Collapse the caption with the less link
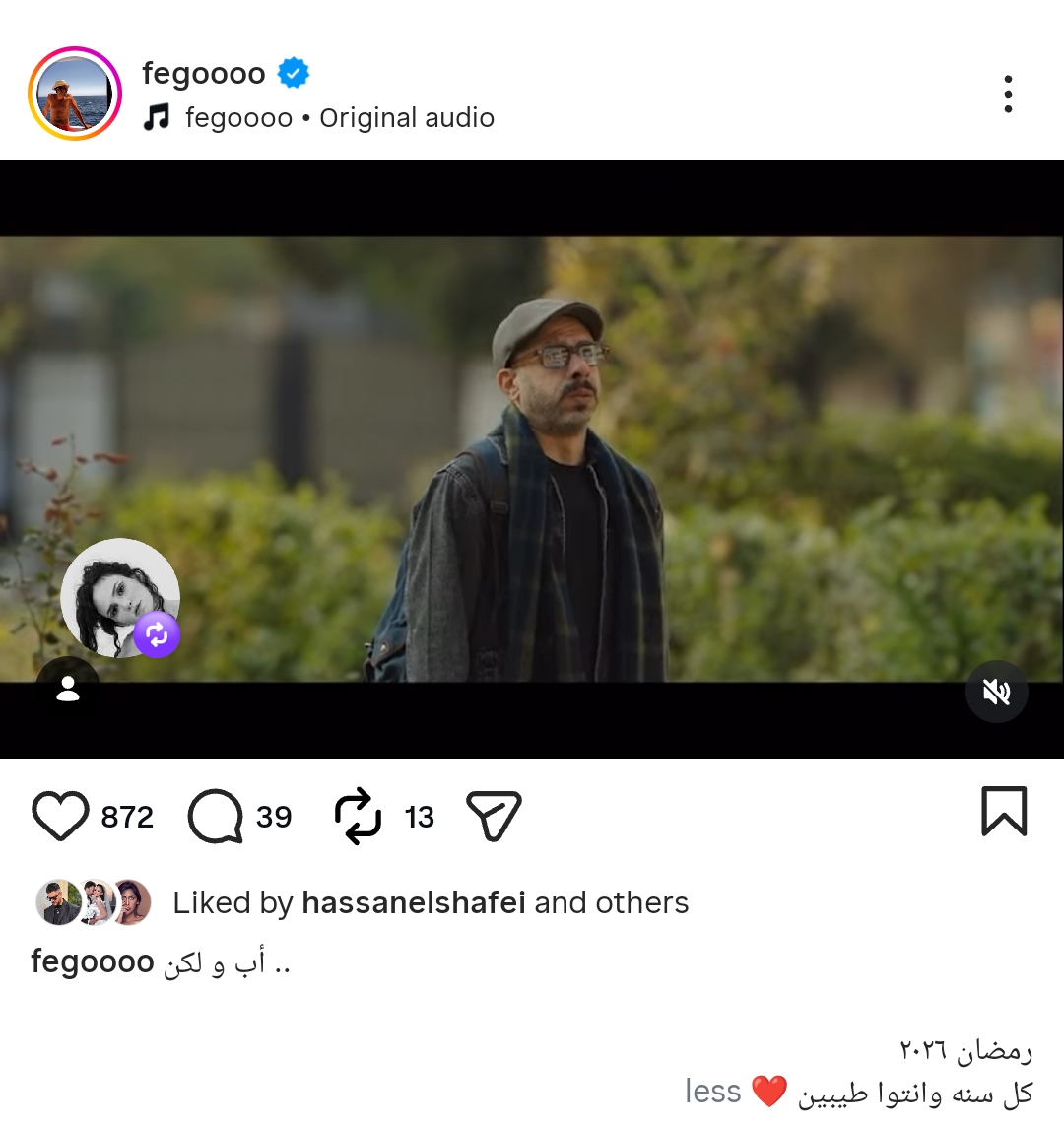Image resolution: width=1064 pixels, height=1127 pixels. tap(712, 1092)
